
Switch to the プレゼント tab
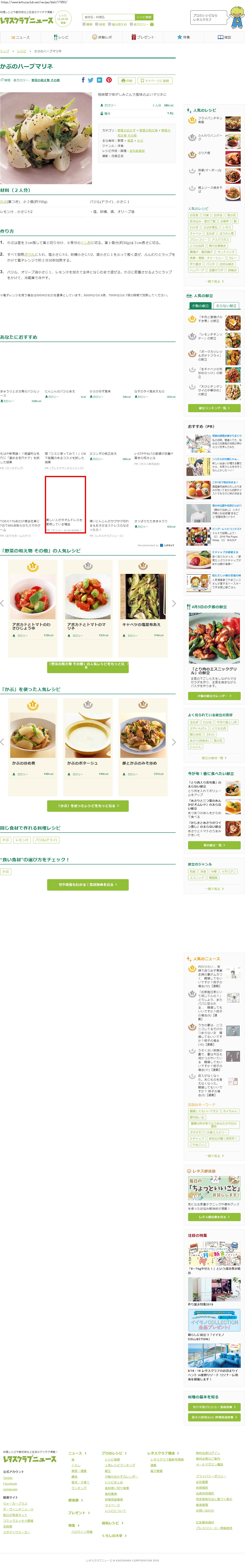click(x=143, y=37)
